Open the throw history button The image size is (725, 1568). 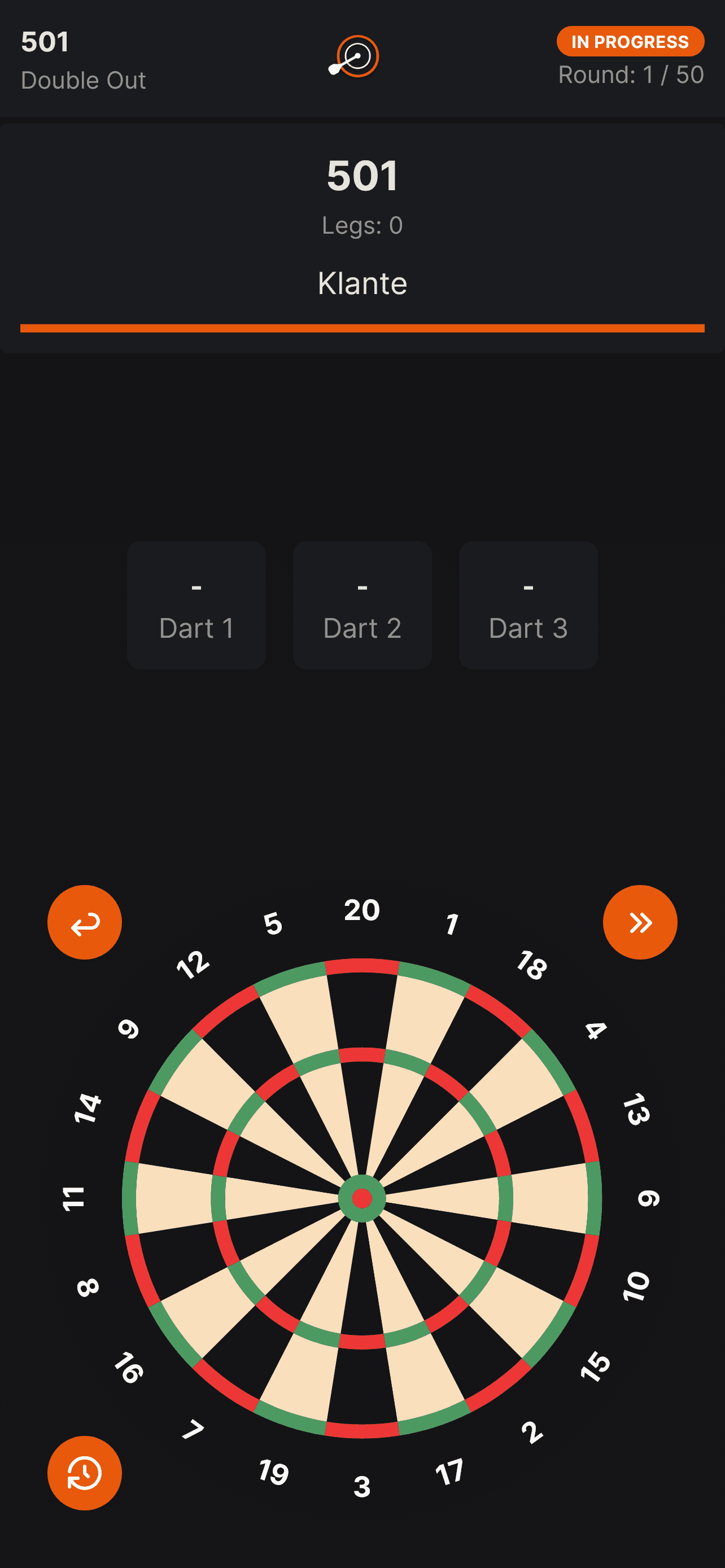tap(85, 1473)
